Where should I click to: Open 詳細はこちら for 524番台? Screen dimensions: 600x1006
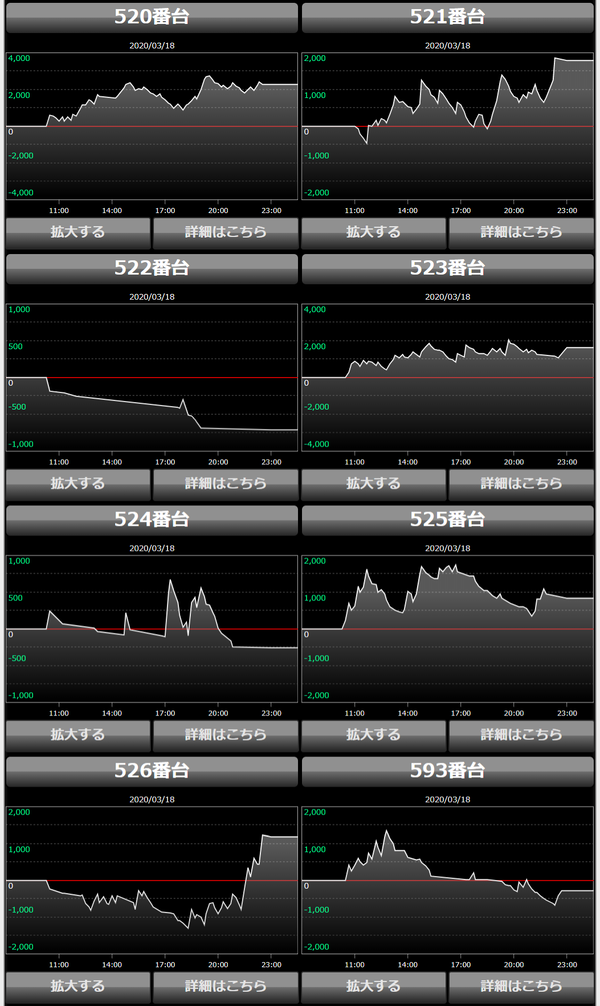click(x=225, y=734)
